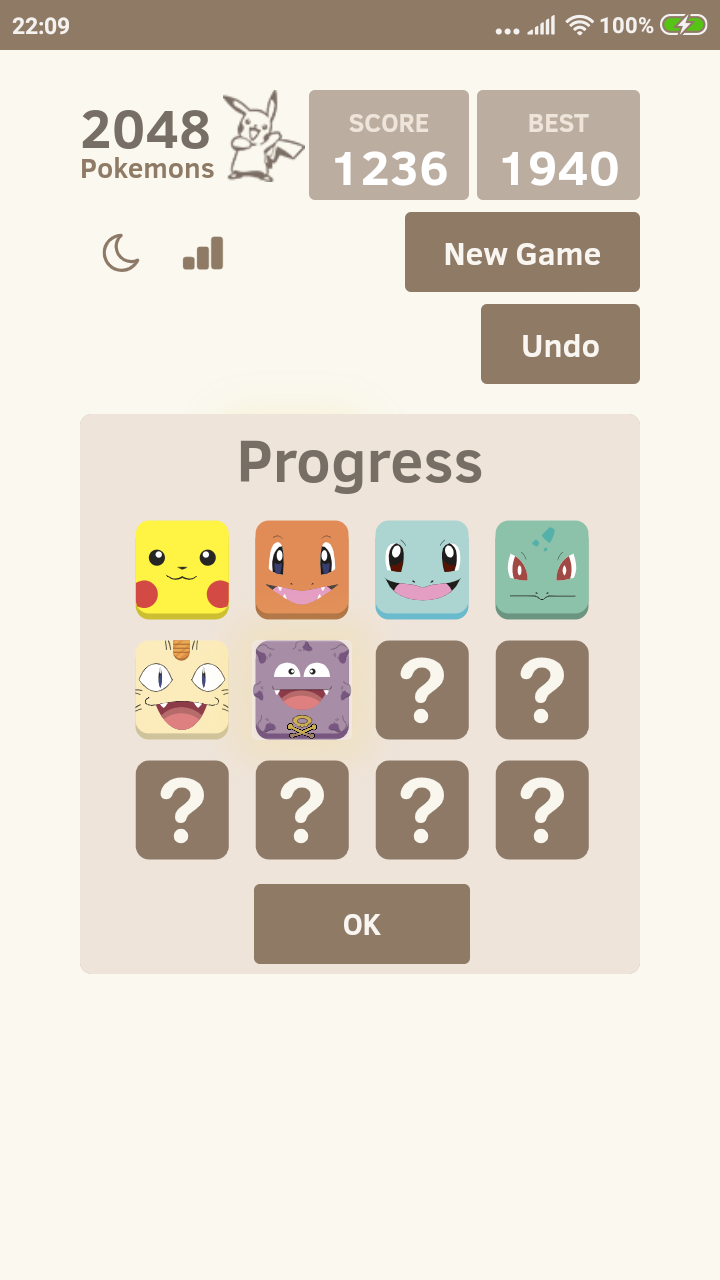
Task: Select the Charmander tile
Action: coord(301,569)
